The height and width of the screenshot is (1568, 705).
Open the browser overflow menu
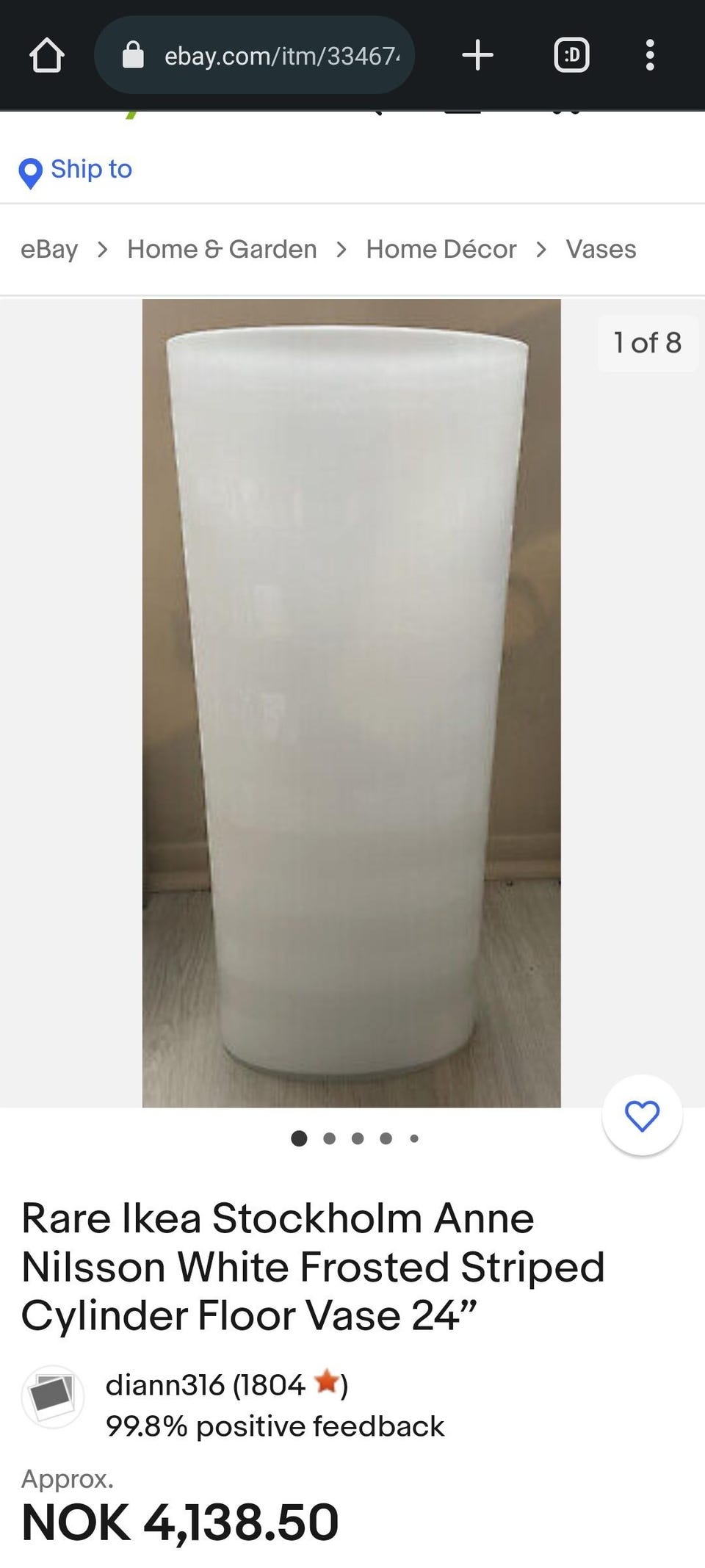(649, 55)
